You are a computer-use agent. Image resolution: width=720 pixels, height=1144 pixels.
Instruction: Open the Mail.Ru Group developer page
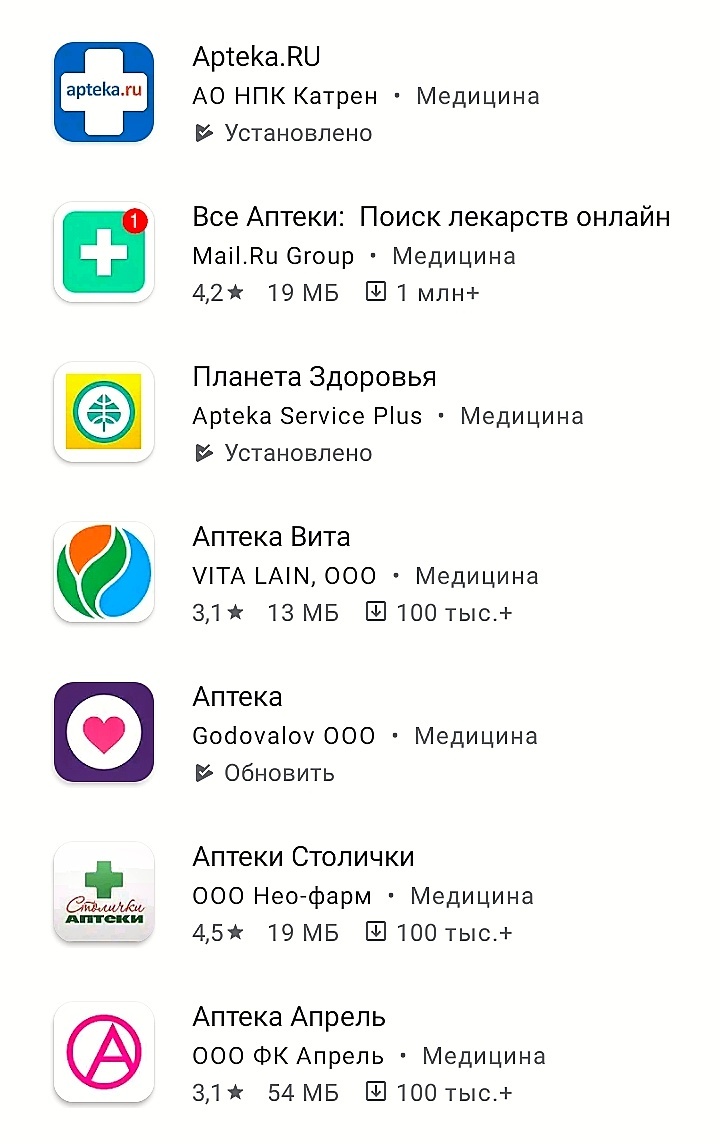[270, 256]
